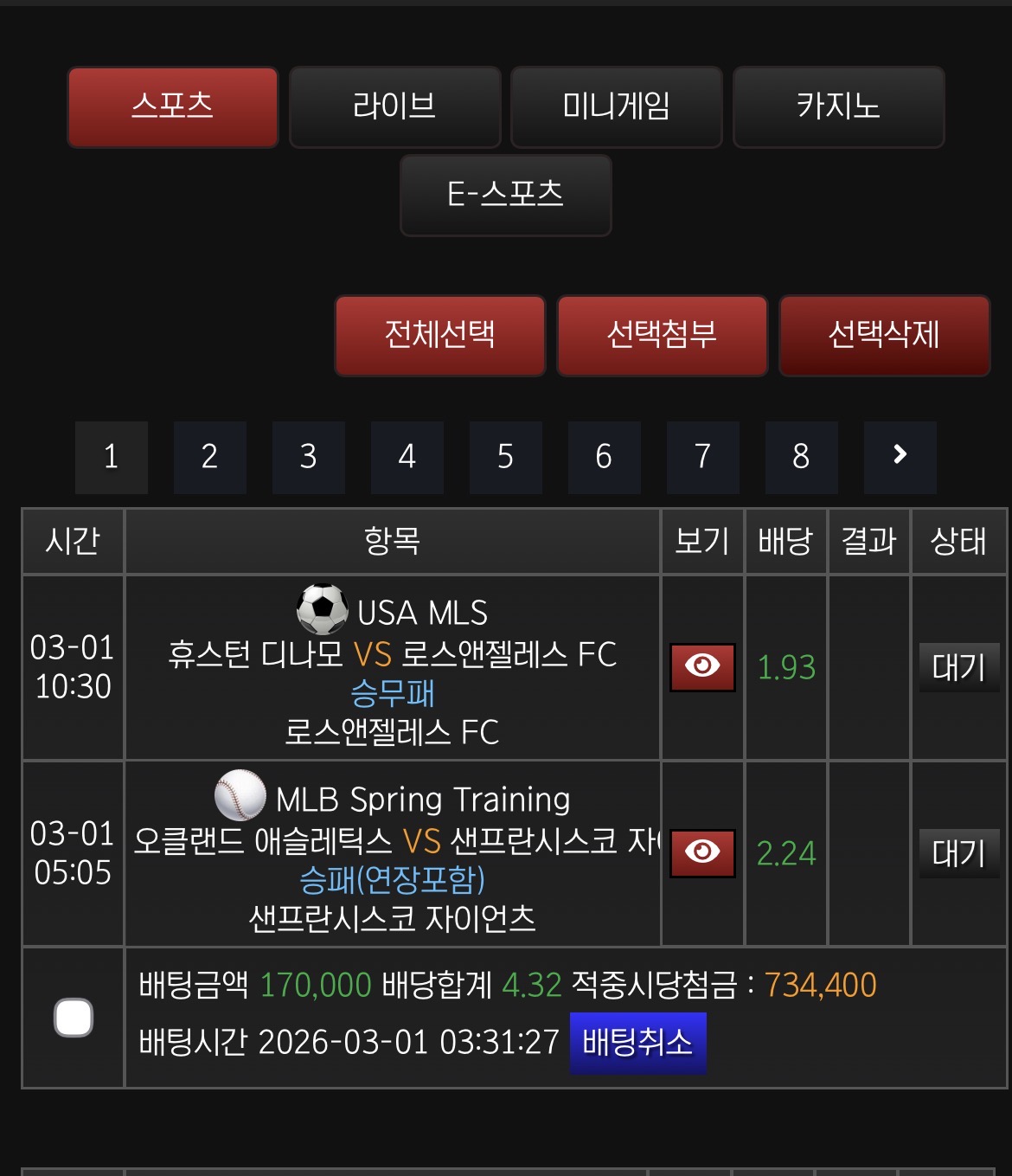Go to page 5 in pagination
Screen dimensions: 1012x1176
(x=506, y=458)
